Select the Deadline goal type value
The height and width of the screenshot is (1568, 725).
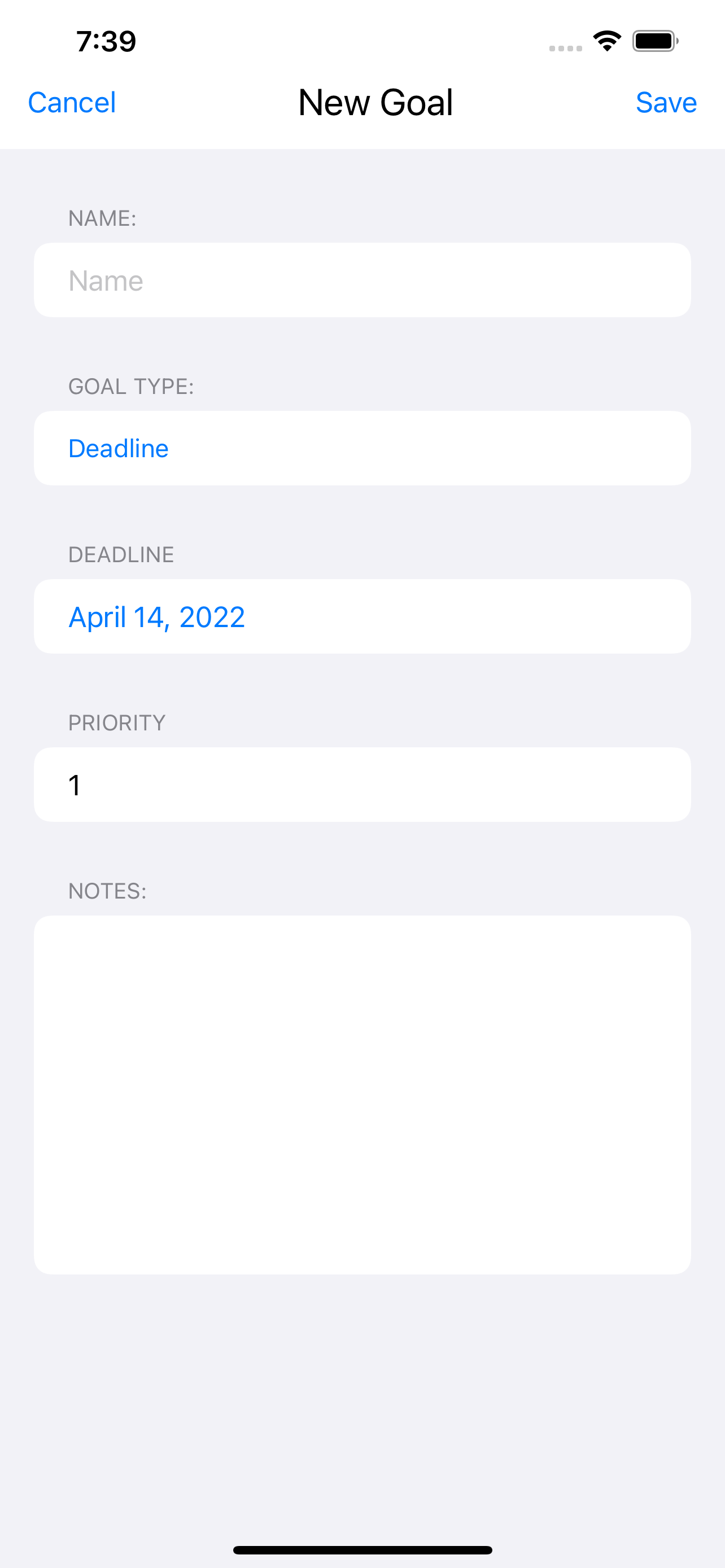(x=119, y=448)
